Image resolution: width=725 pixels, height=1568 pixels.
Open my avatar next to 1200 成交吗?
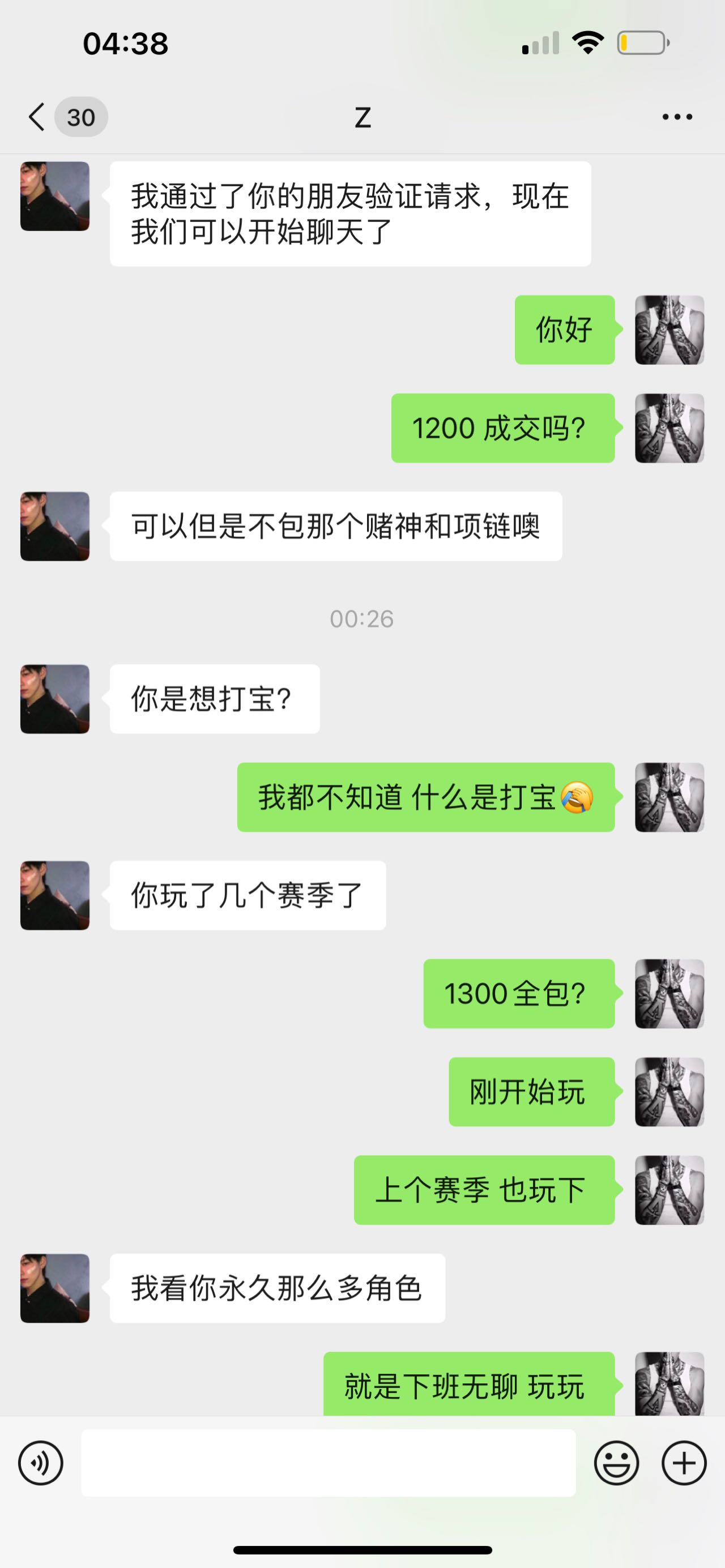tap(669, 428)
